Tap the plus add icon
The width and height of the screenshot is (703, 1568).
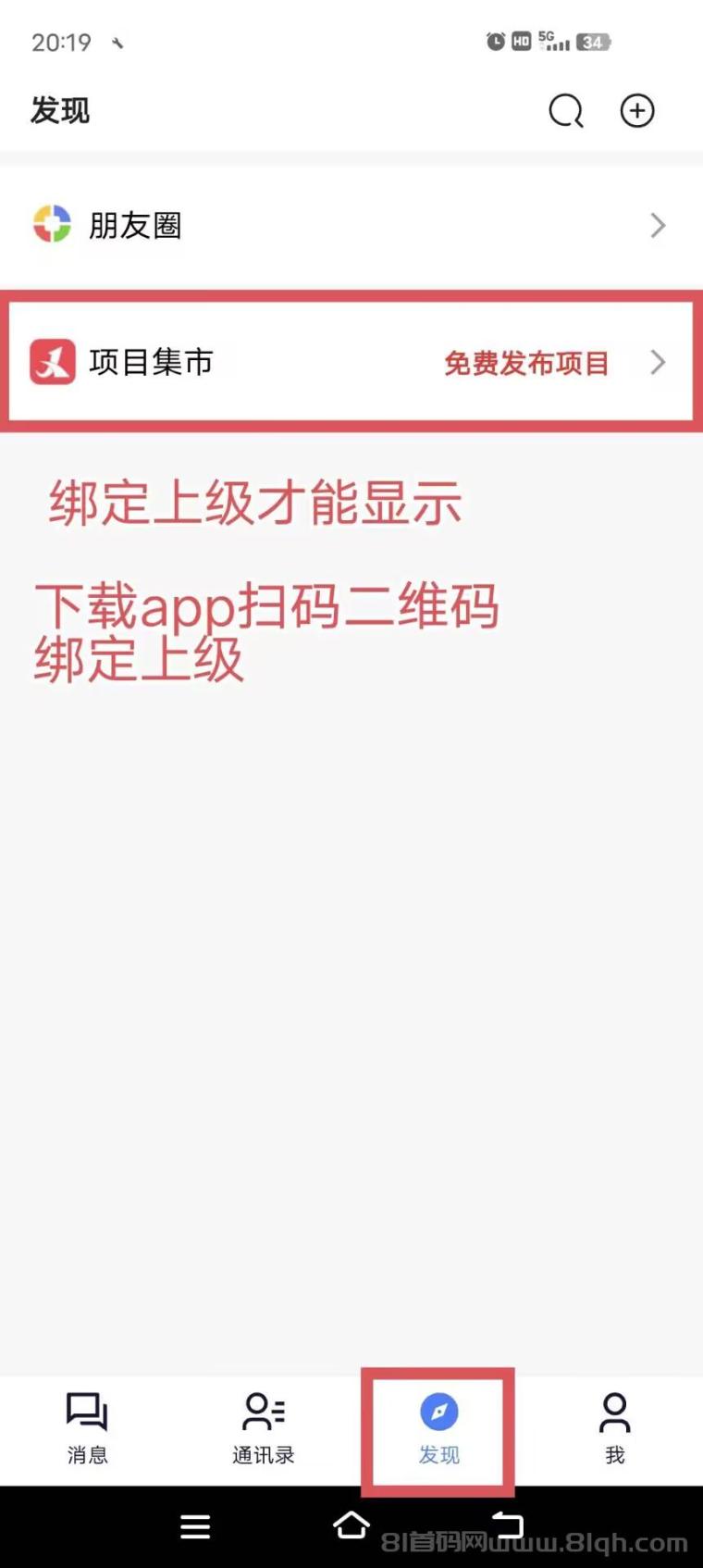[x=636, y=111]
